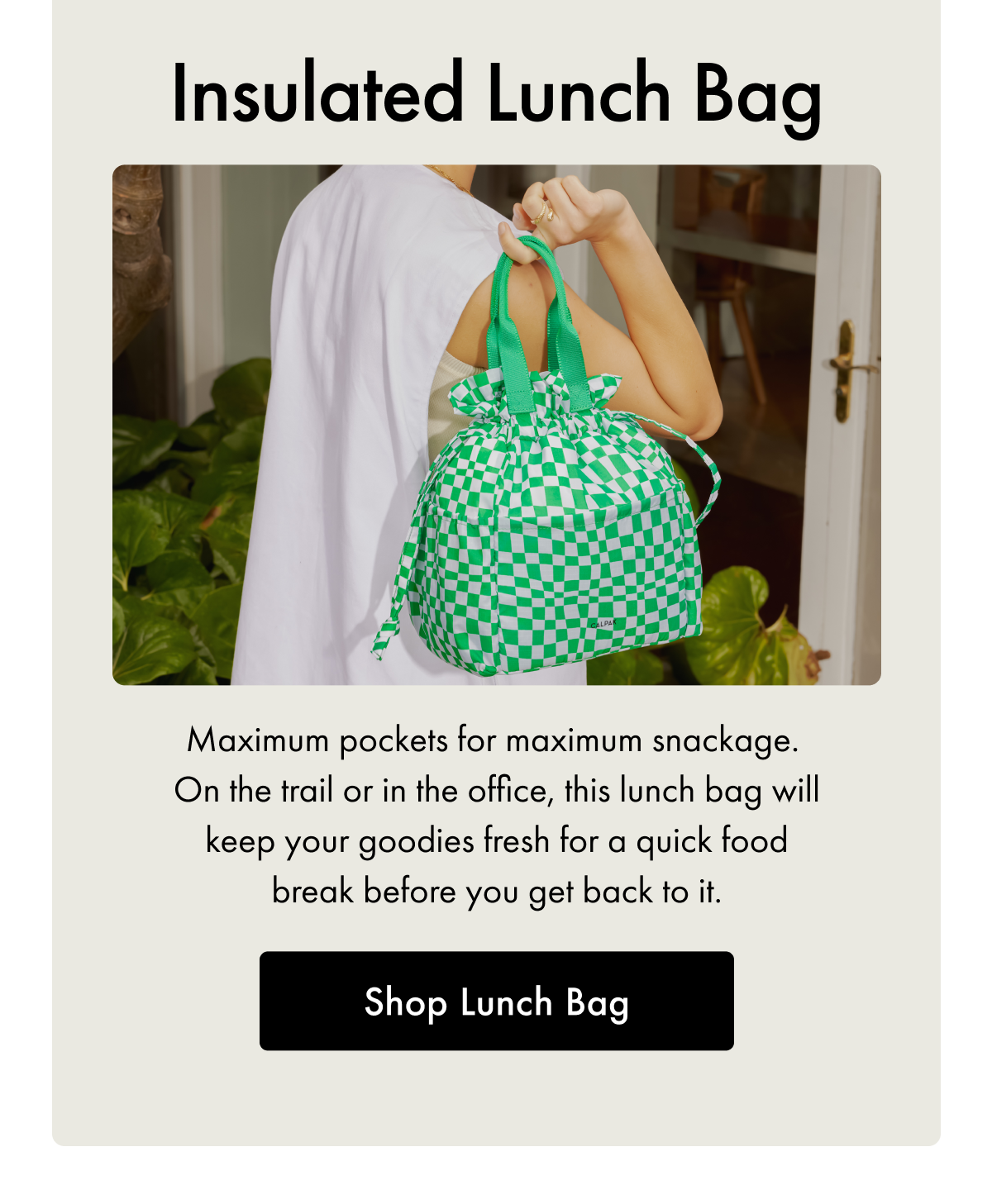Tap the Shop Lunch Bag button

496,1001
